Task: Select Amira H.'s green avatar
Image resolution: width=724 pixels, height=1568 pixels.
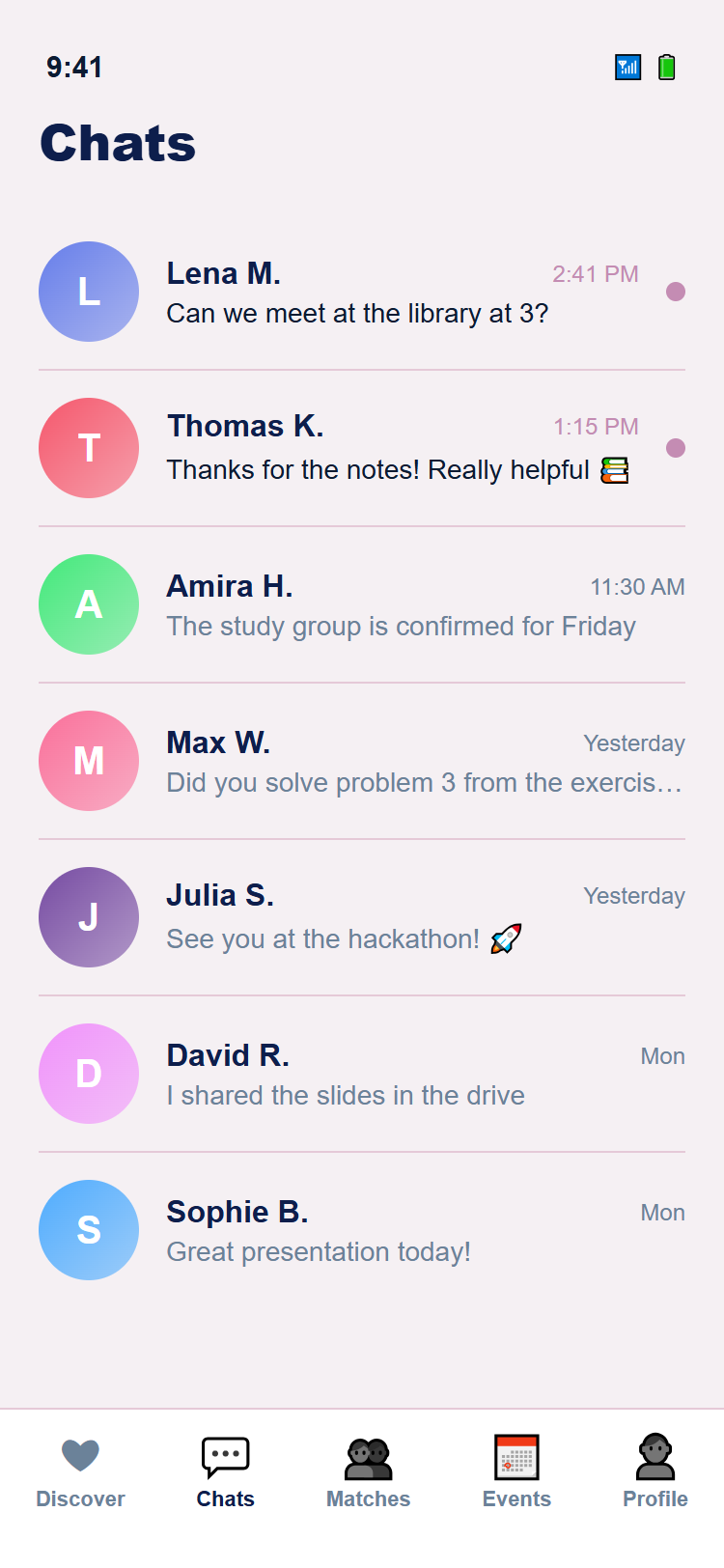Action: pyautogui.click(x=89, y=604)
